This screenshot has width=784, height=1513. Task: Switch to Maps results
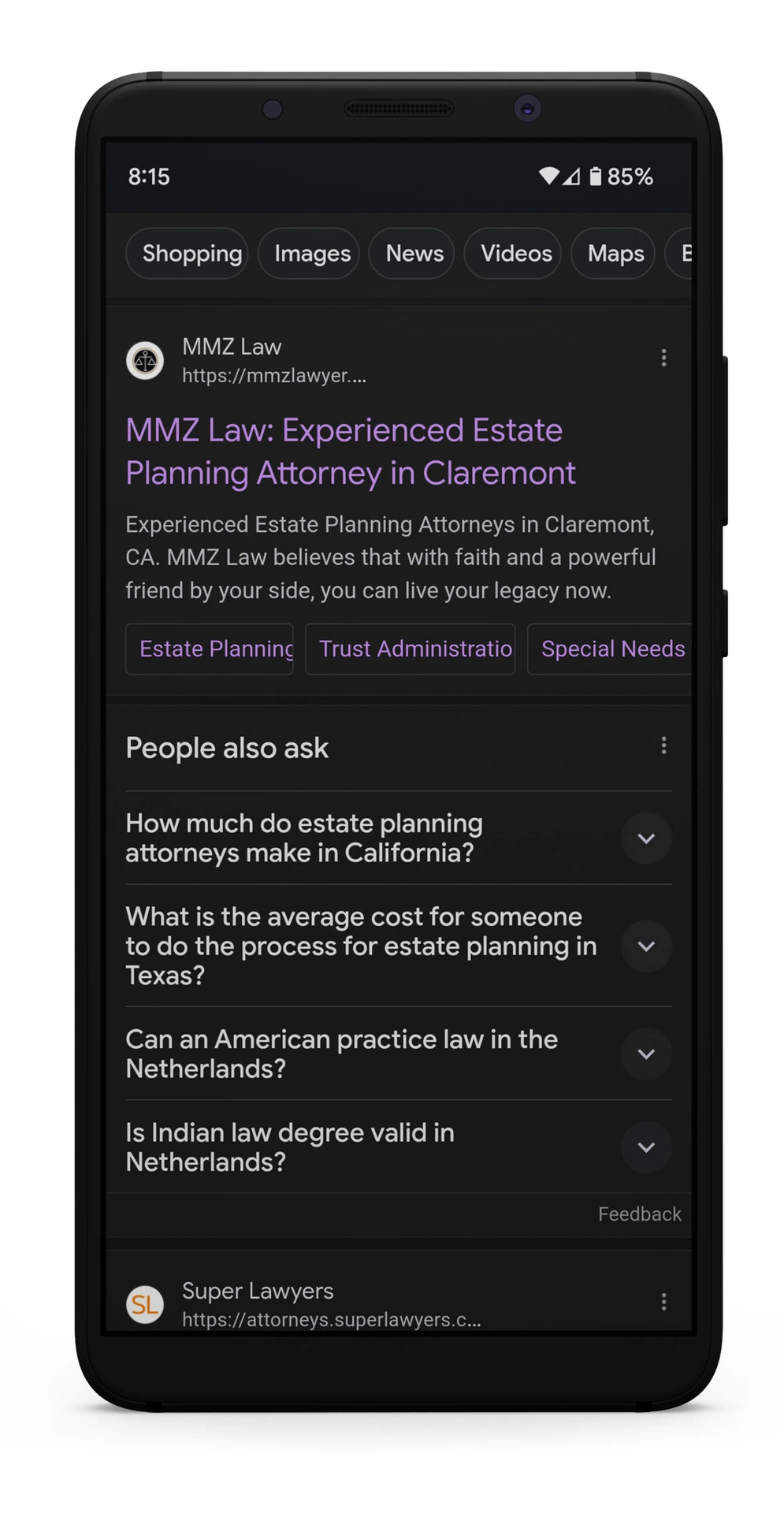click(x=613, y=254)
